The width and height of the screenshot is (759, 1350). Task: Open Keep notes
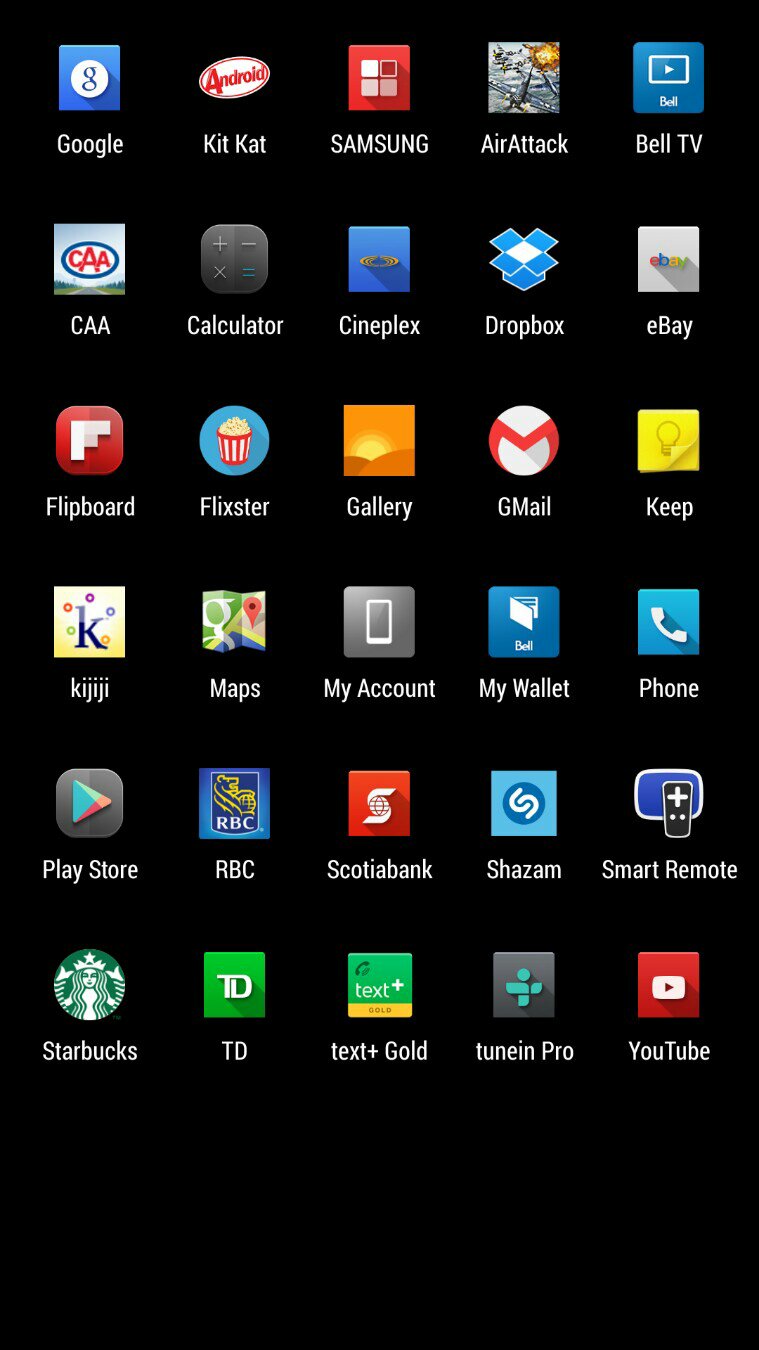click(x=668, y=440)
